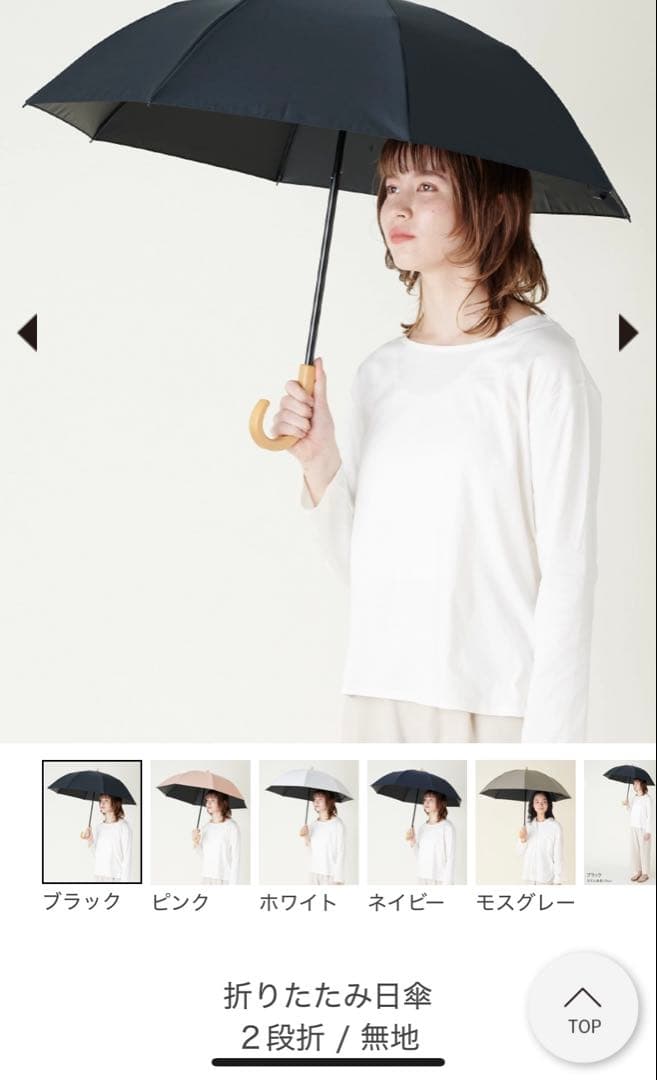
Task: Show the next product image
Action: tap(628, 333)
